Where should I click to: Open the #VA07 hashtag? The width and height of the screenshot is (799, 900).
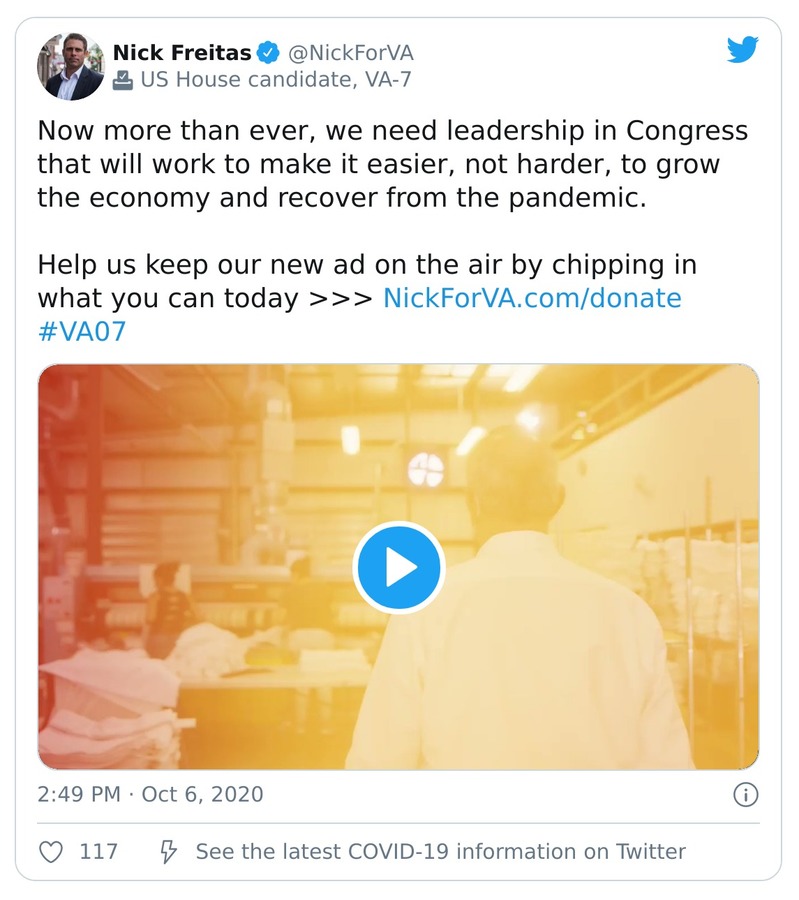point(82,331)
